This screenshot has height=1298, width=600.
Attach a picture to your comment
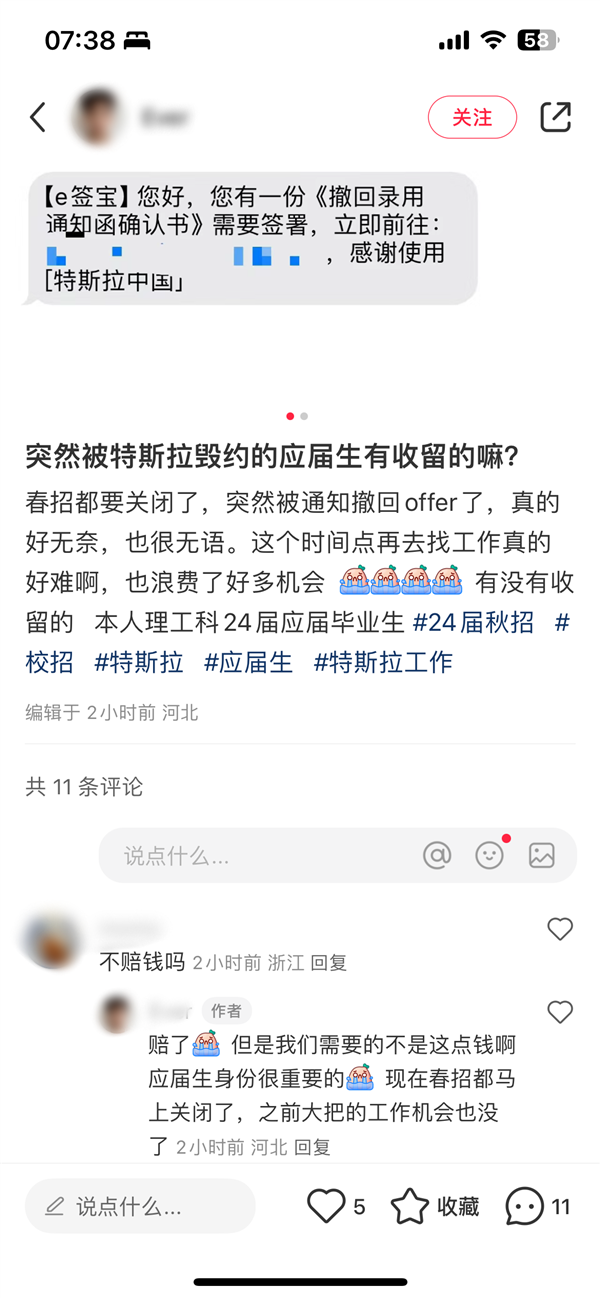pyautogui.click(x=542, y=855)
